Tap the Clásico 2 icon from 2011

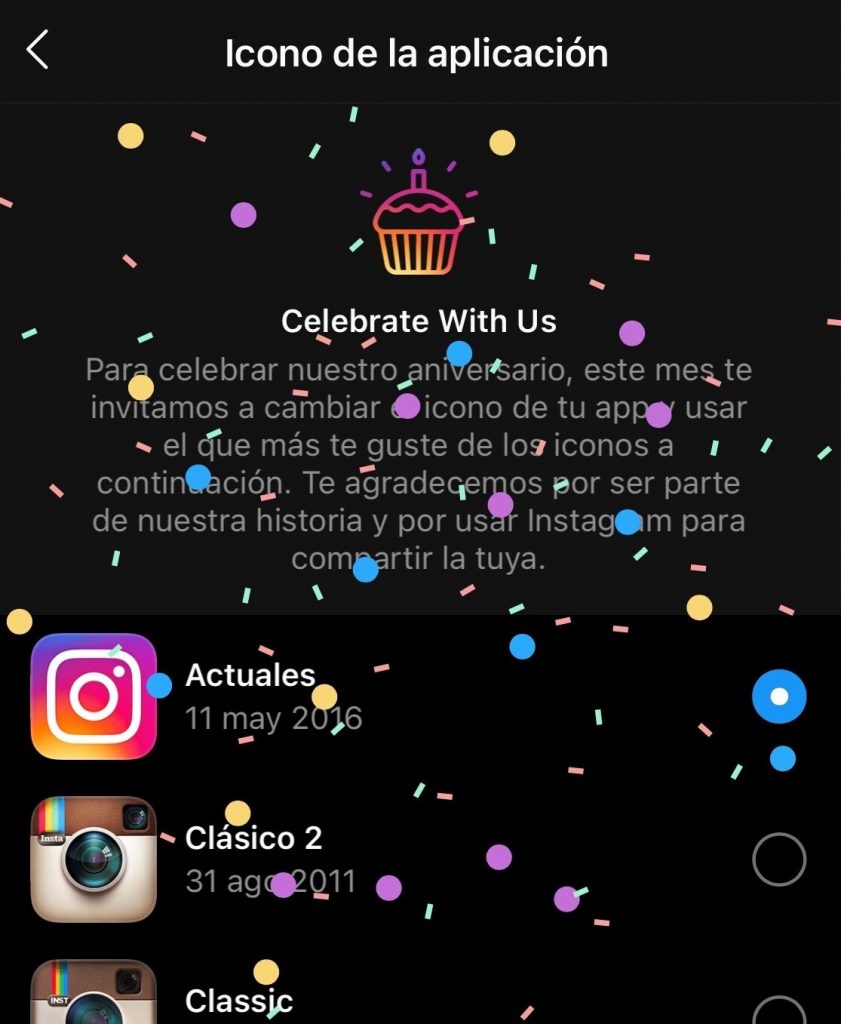pos(94,859)
